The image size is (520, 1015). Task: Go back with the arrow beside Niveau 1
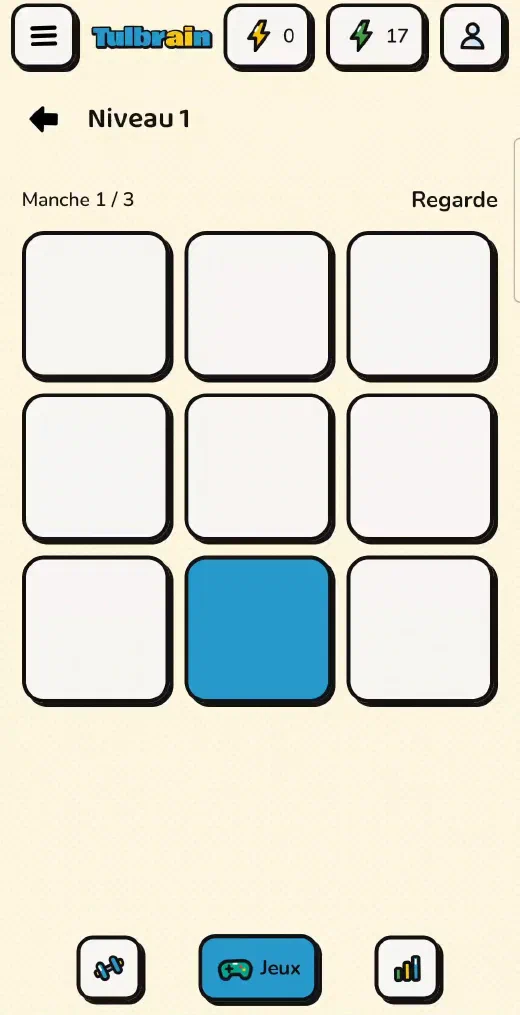pyautogui.click(x=43, y=119)
